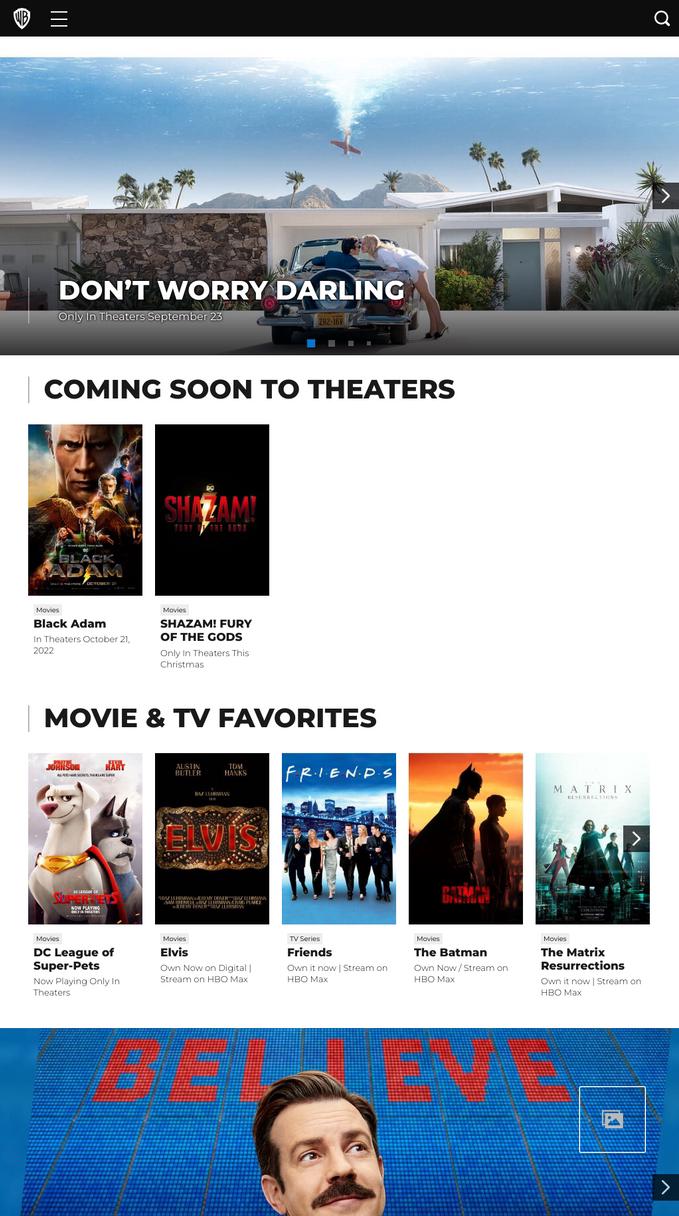Open the hamburger menu
The width and height of the screenshot is (679, 1216).
click(59, 19)
